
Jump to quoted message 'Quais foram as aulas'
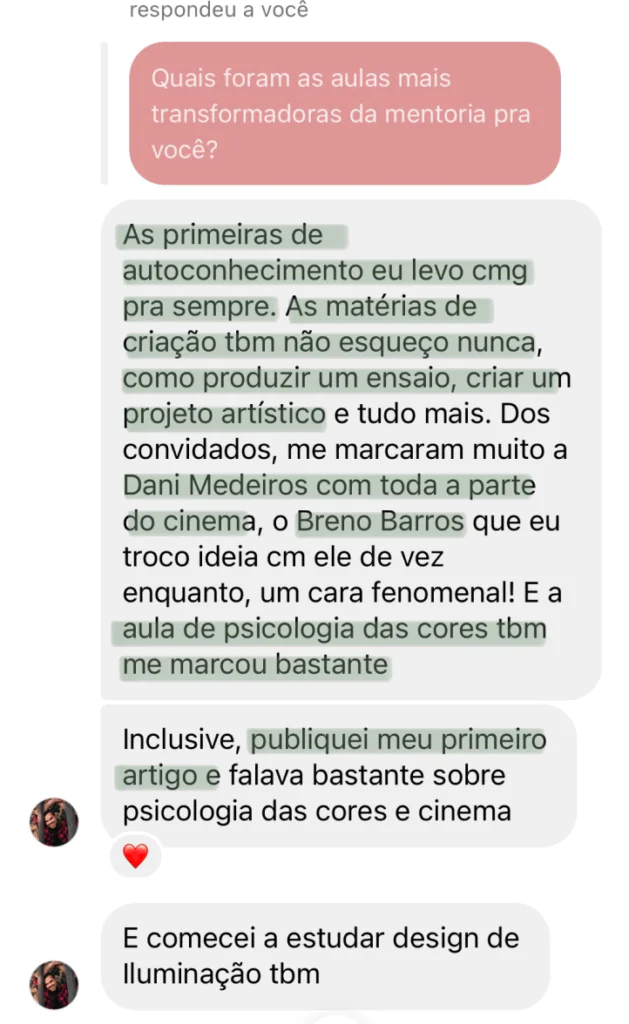click(345, 114)
